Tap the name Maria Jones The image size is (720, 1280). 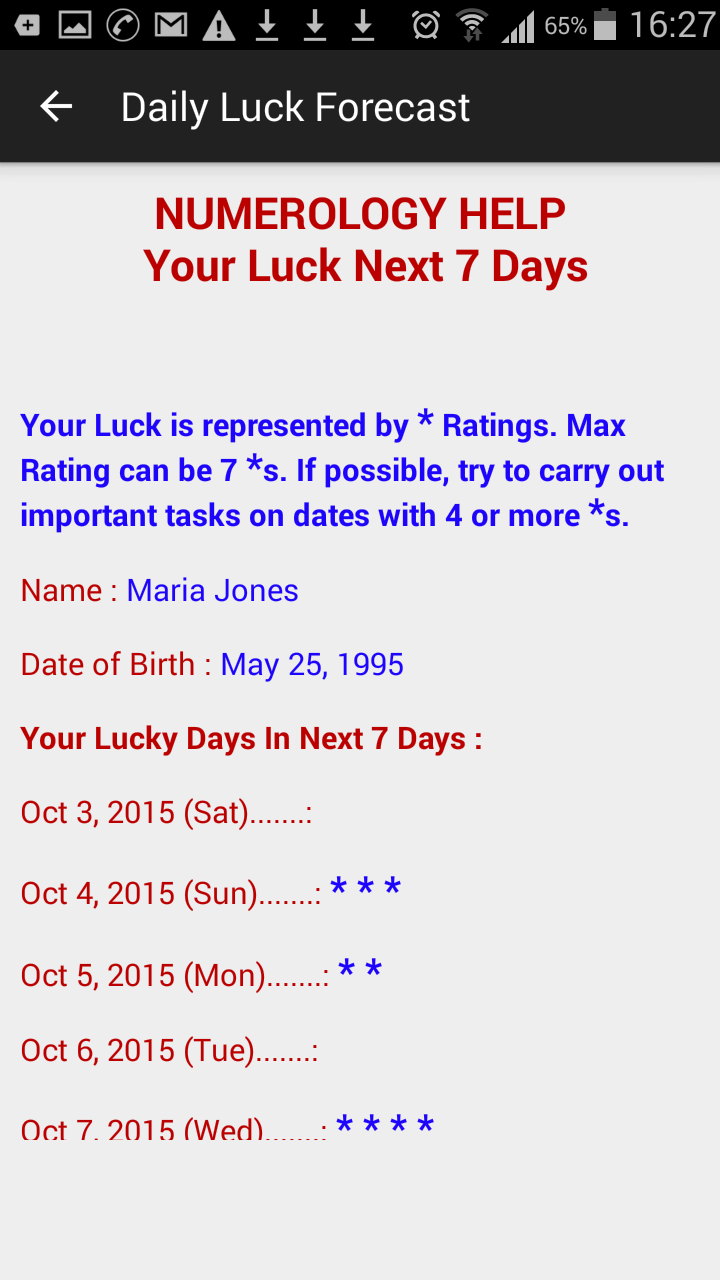click(212, 590)
